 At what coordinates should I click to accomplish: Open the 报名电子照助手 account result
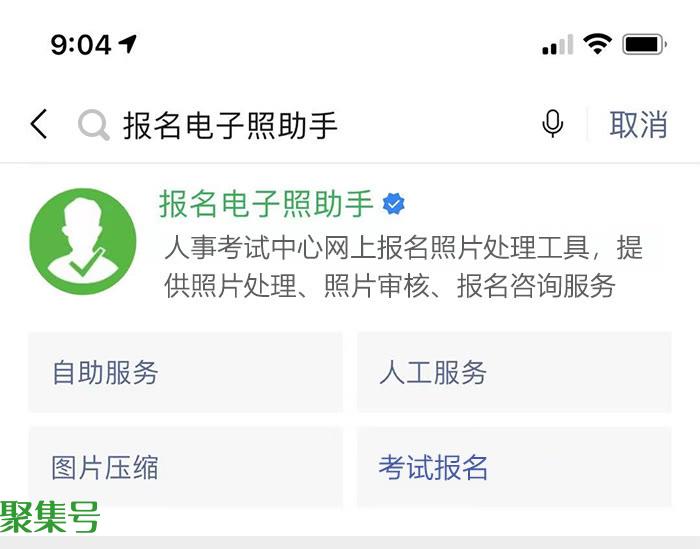coord(266,204)
